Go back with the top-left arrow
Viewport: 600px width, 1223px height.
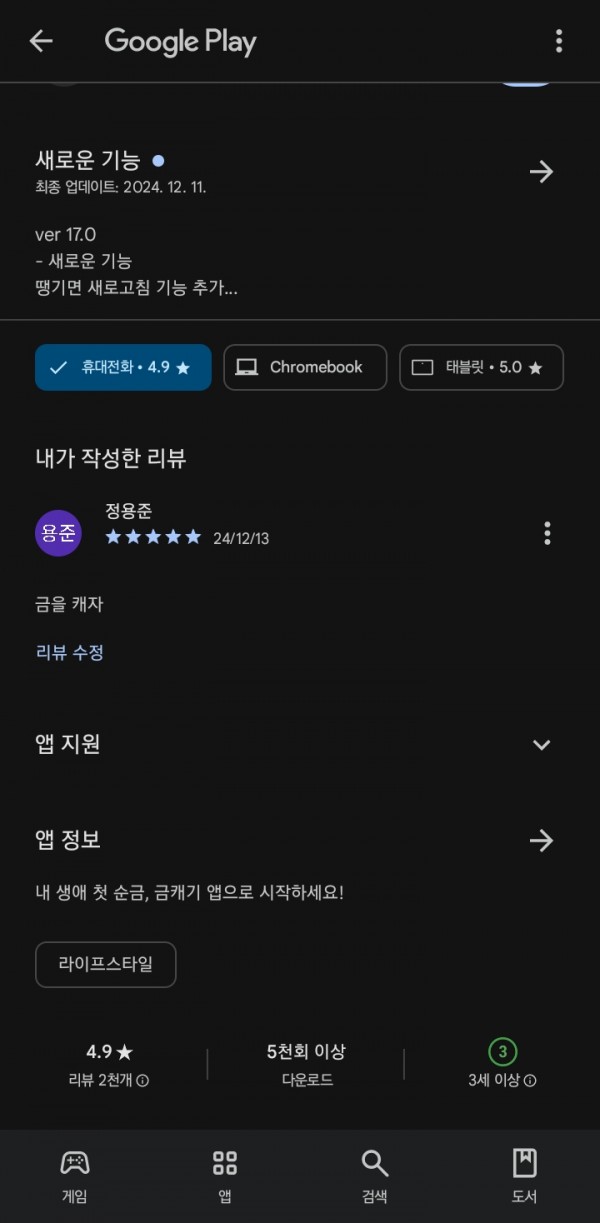[x=41, y=41]
